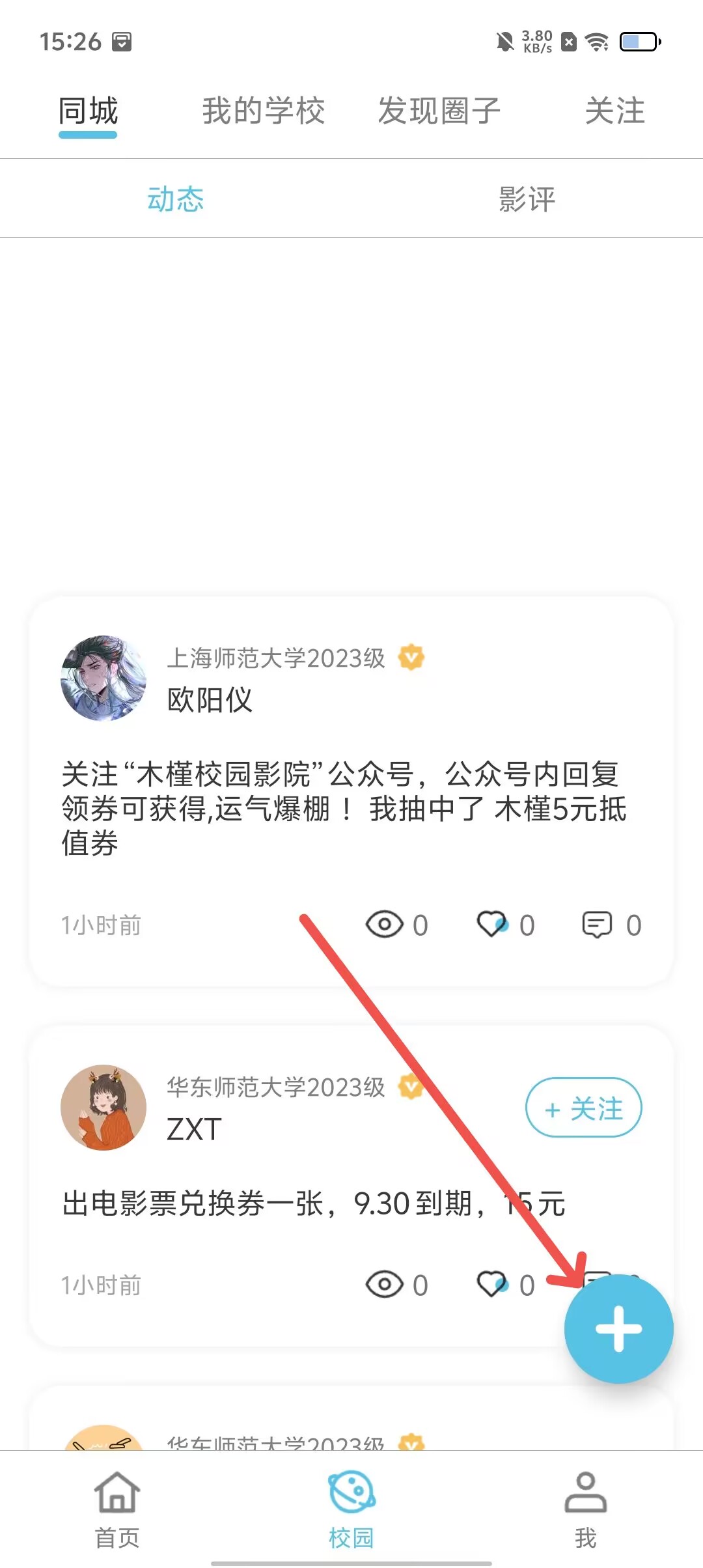
Task: Switch to the 影评 sub-tab
Action: [x=527, y=199]
